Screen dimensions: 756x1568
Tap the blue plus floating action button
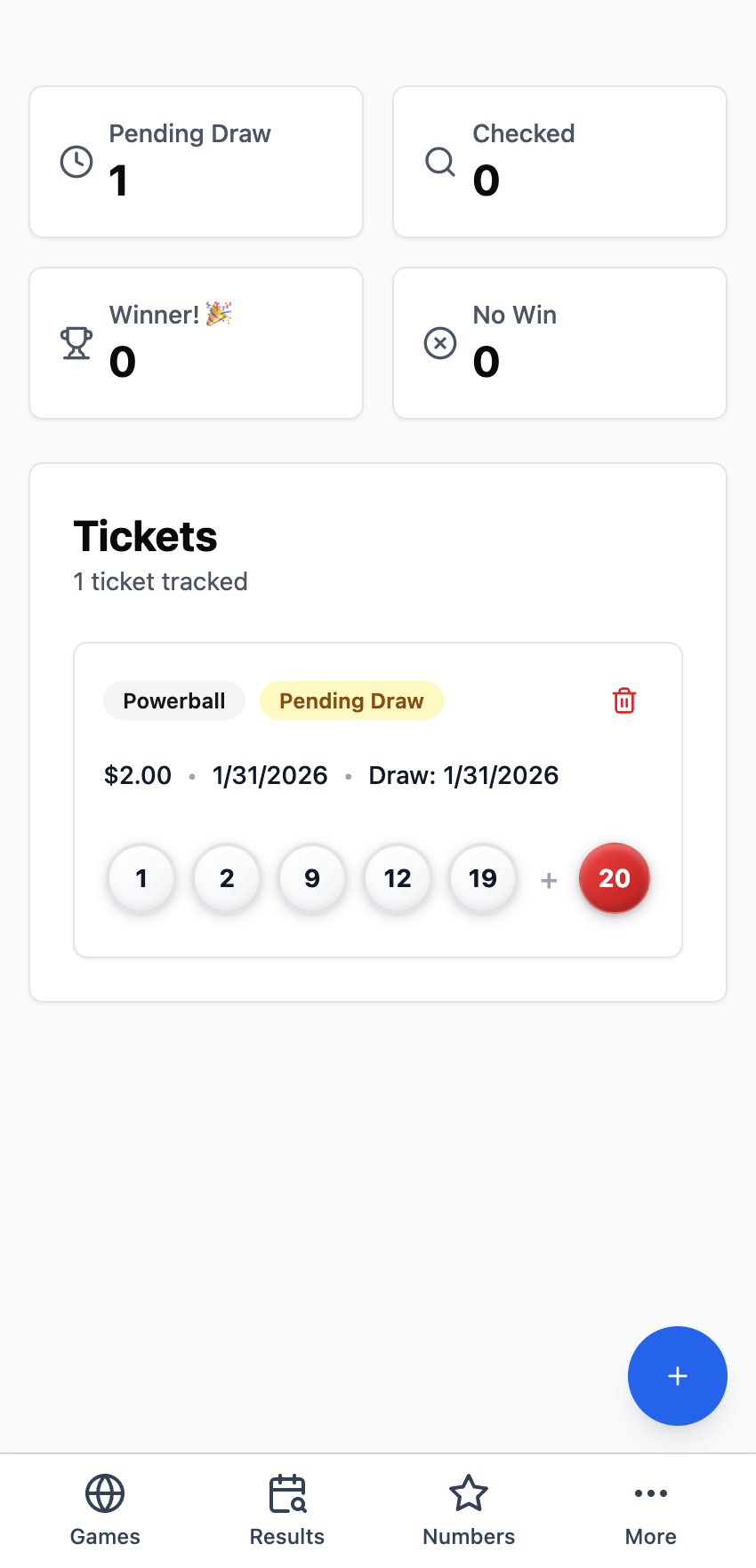pos(678,1376)
